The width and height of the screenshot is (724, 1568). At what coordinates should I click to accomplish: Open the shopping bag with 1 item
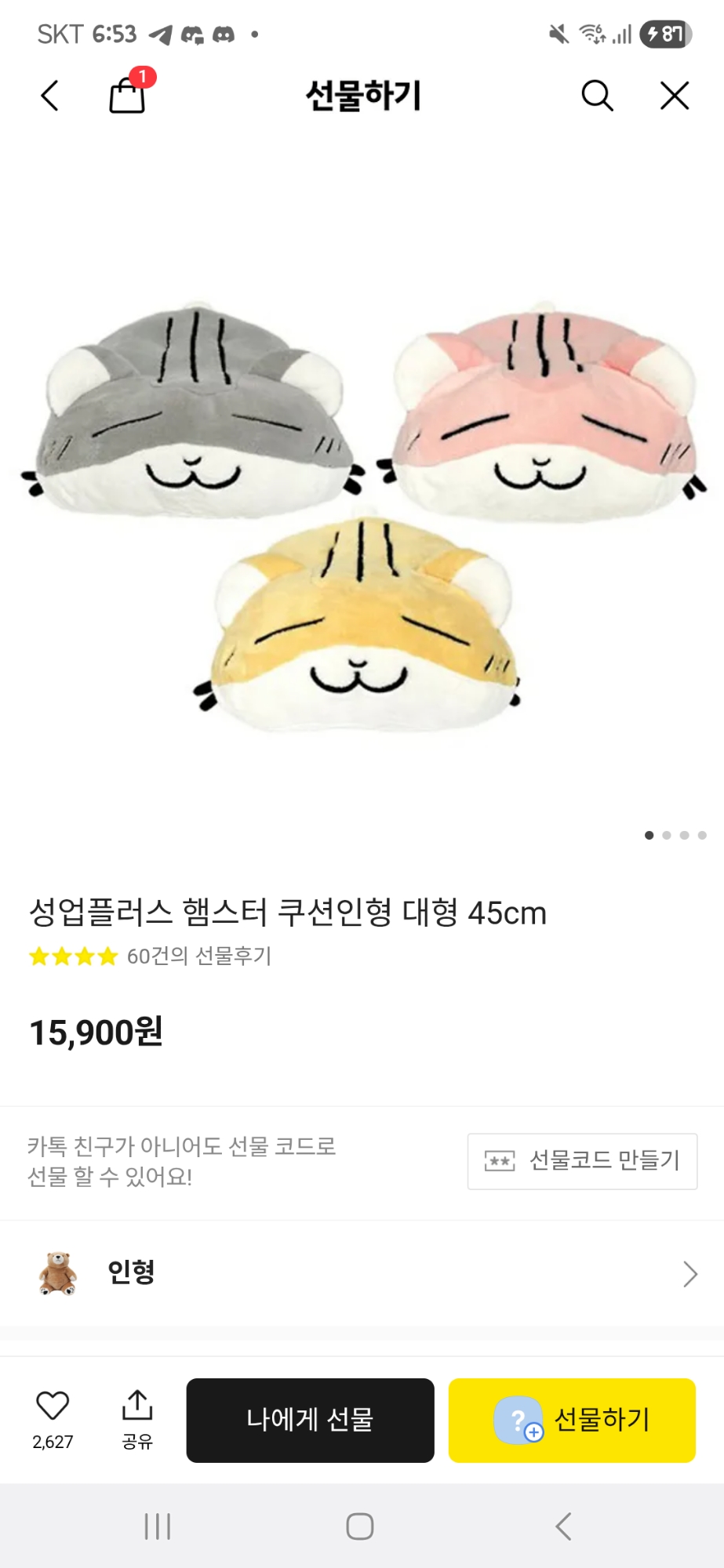pyautogui.click(x=127, y=96)
